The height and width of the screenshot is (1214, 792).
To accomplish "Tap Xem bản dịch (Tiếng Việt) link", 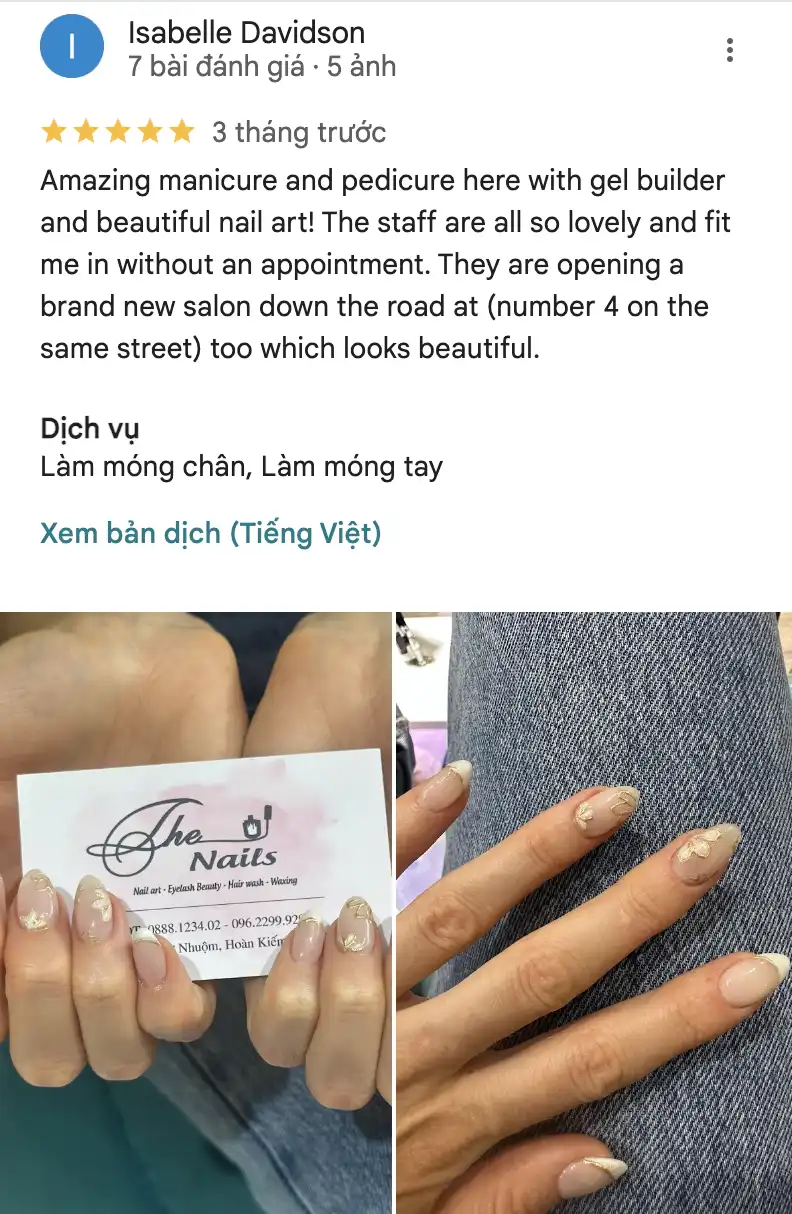I will click(210, 533).
